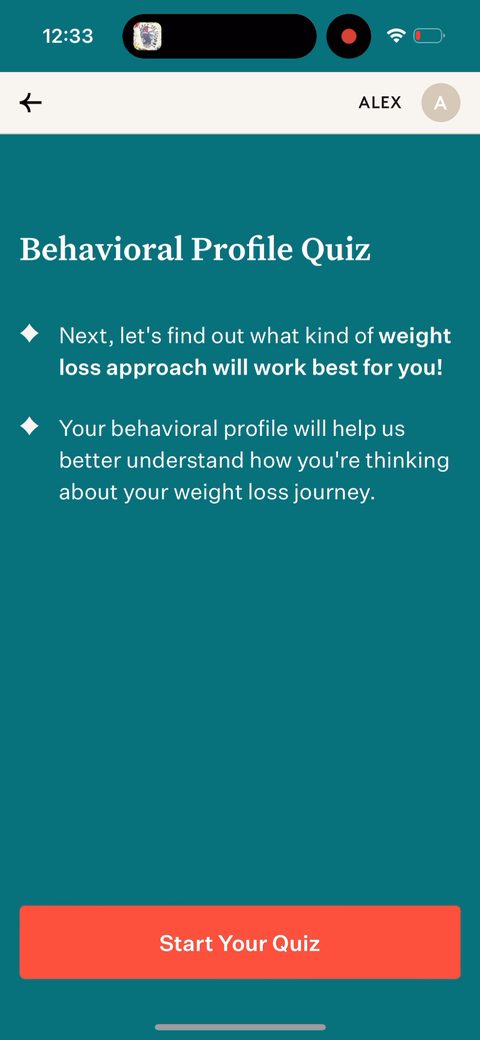Go back with the arrow icon
480x1040 pixels.
point(30,103)
